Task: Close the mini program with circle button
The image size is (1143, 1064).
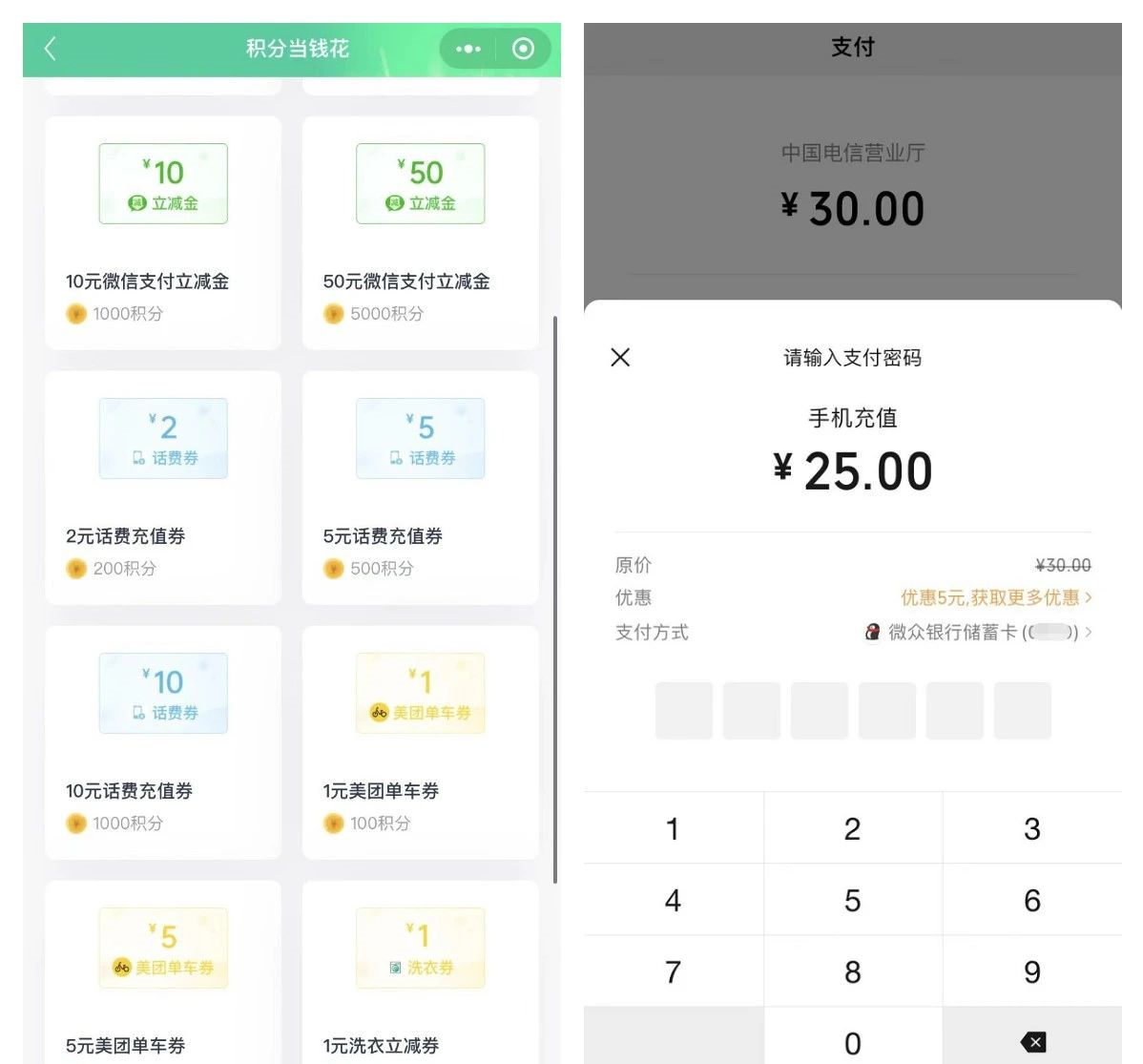Action: tap(523, 49)
